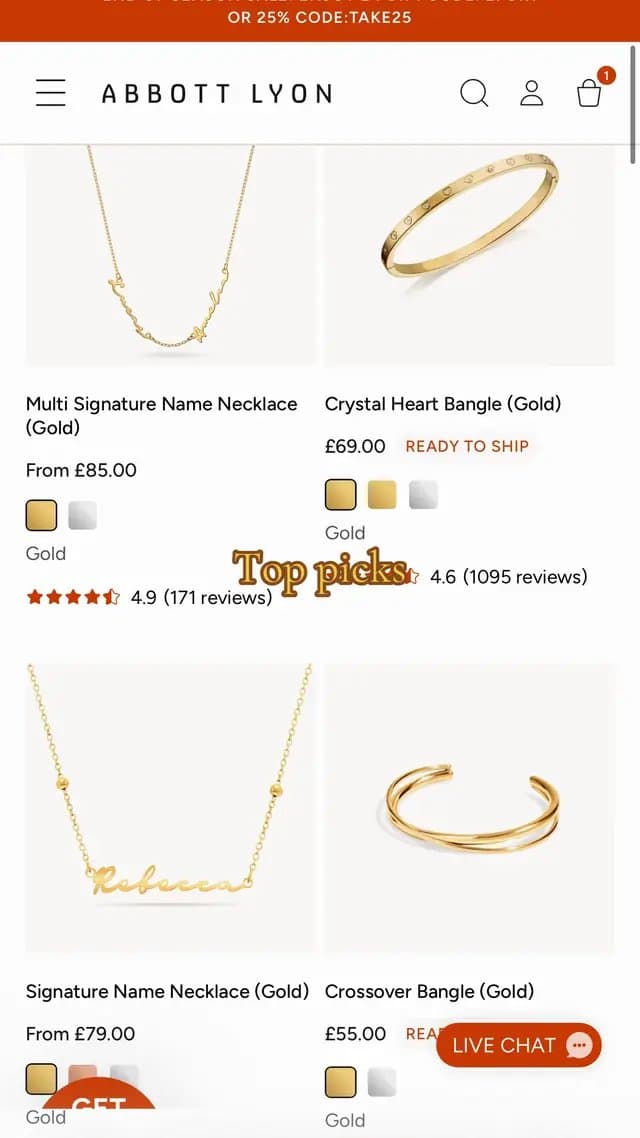The height and width of the screenshot is (1138, 640).
Task: Open Signature Name Necklace (Gold) product
Action: pos(171,809)
